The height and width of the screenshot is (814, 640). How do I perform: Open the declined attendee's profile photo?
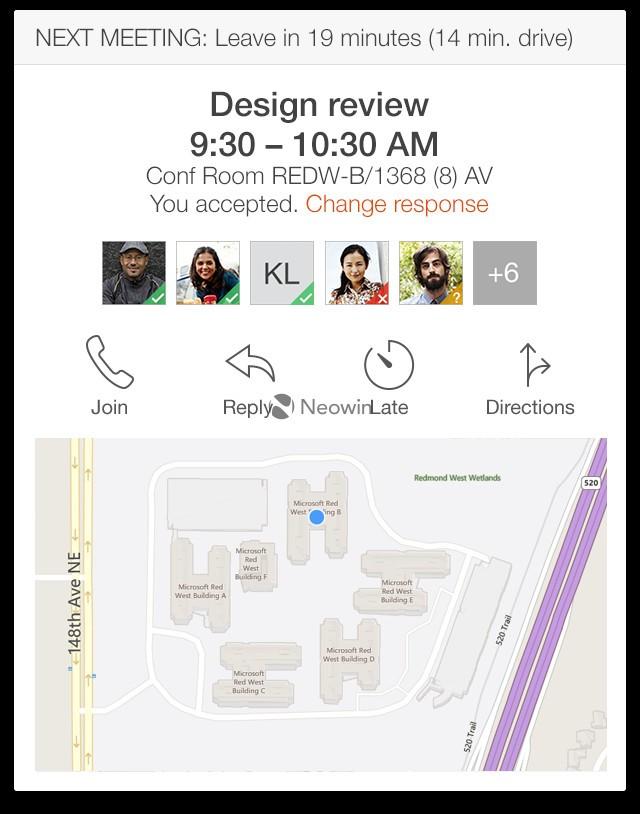click(356, 273)
